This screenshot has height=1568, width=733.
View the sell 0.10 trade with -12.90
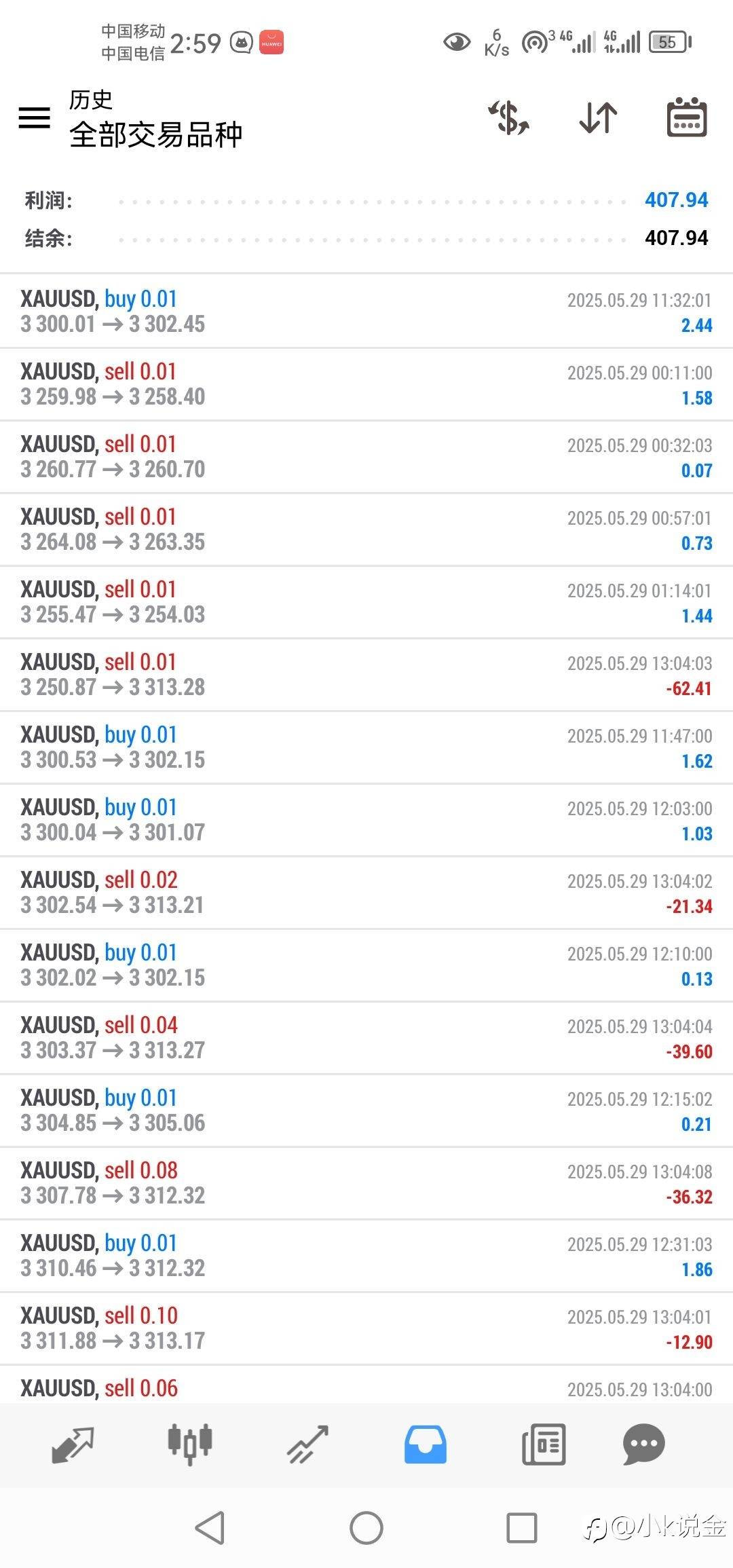(x=366, y=1328)
